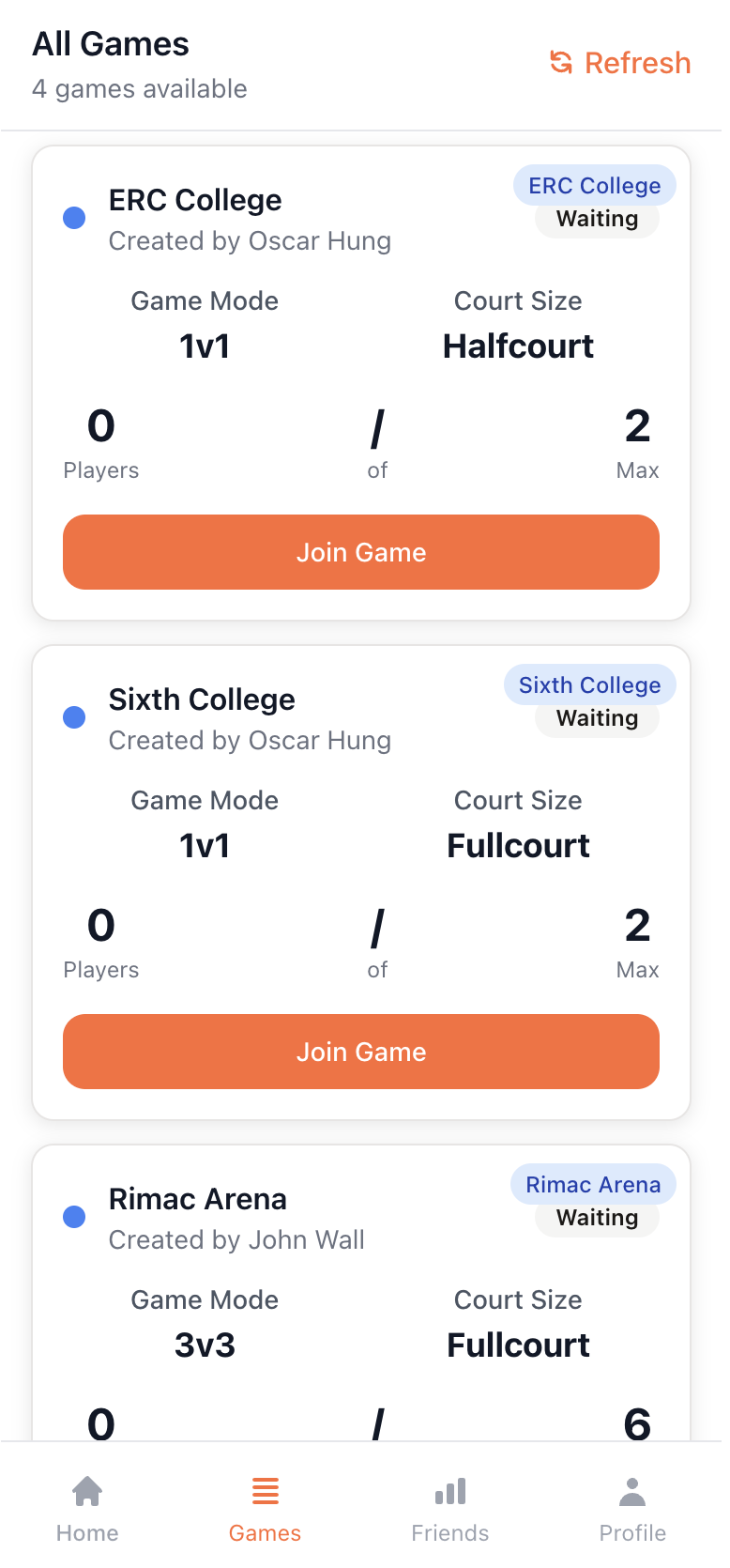Tap the Refresh icon to reload games

pyautogui.click(x=562, y=62)
